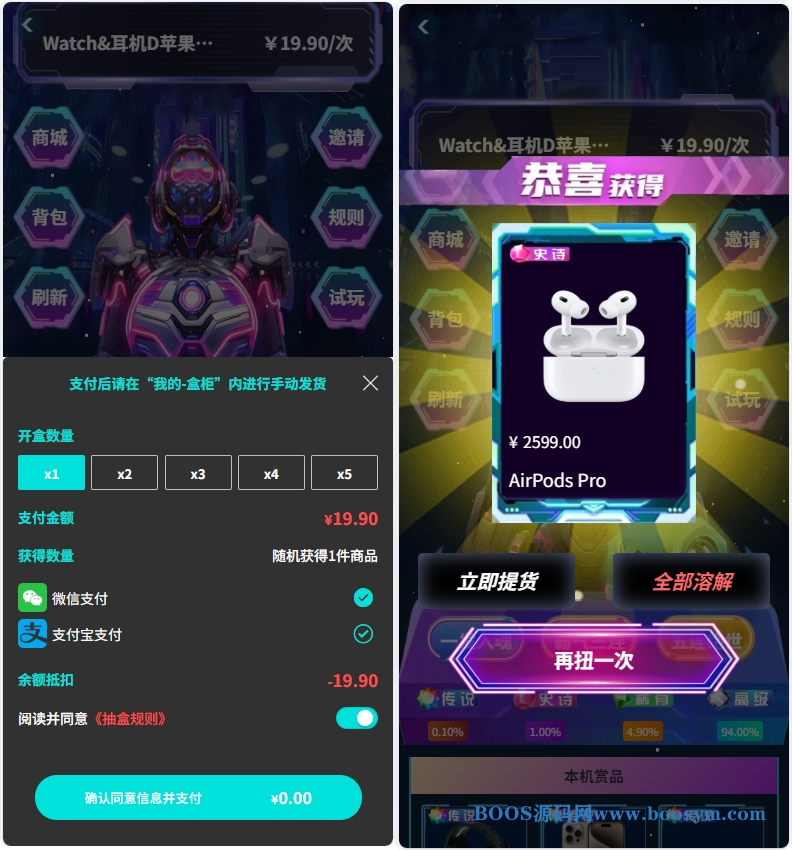The height and width of the screenshot is (850, 792).
Task: Close the payment sheet with the X
Action: (x=370, y=383)
